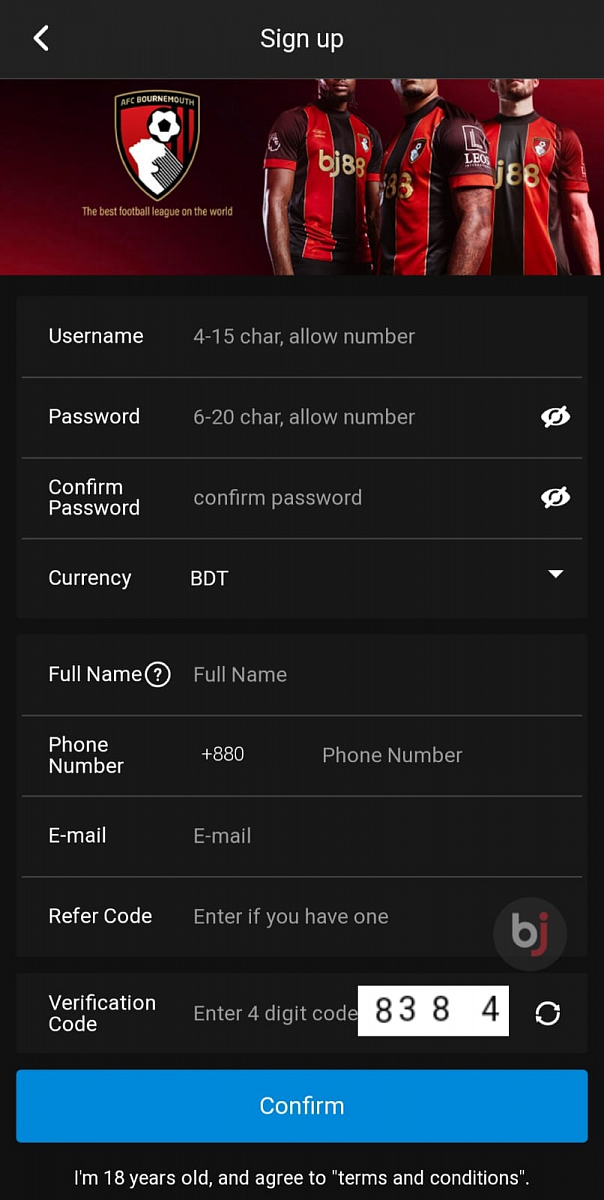Select the +880 country code
The image size is (604, 1200).
[223, 755]
